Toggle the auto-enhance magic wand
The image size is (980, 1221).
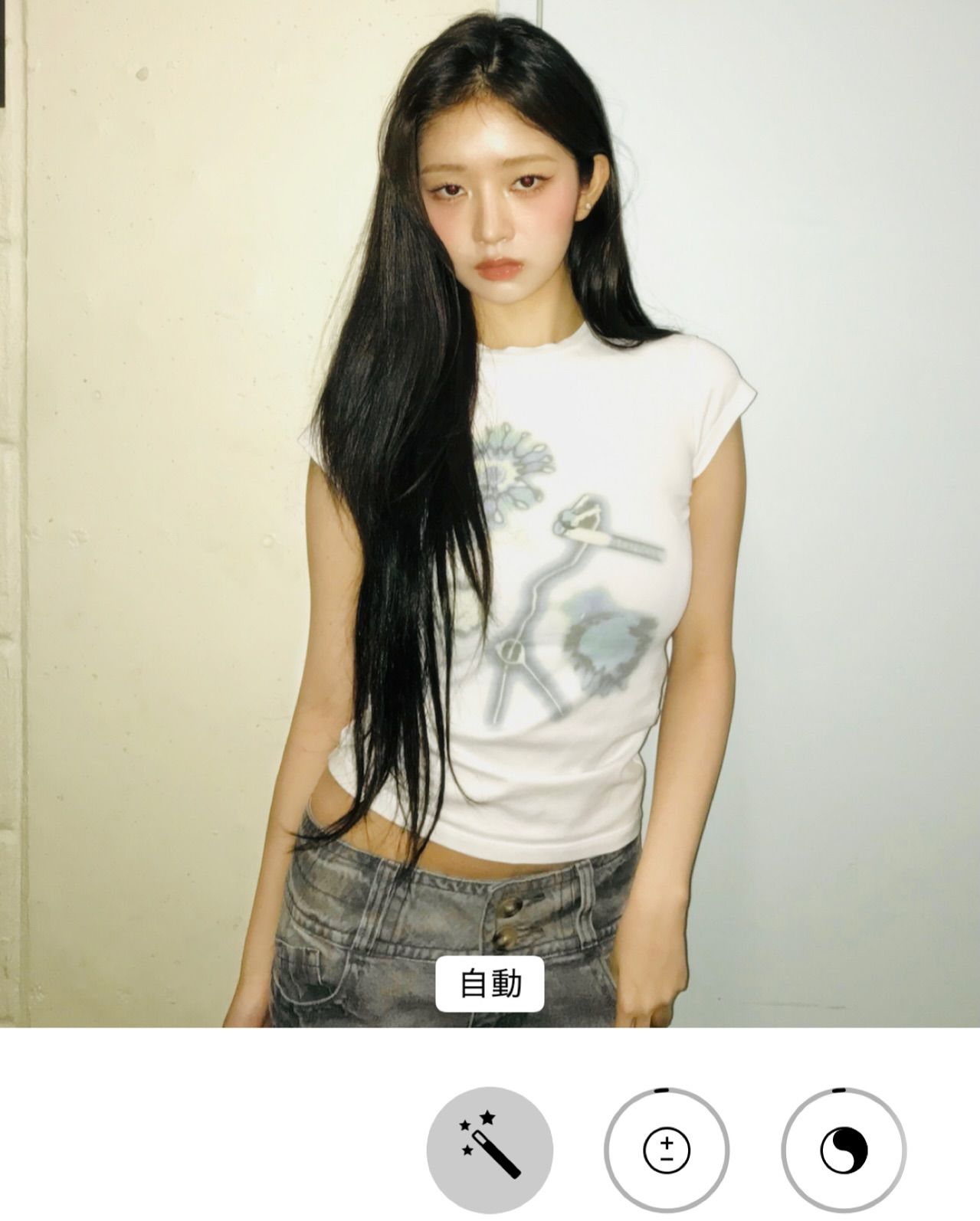(x=490, y=1150)
